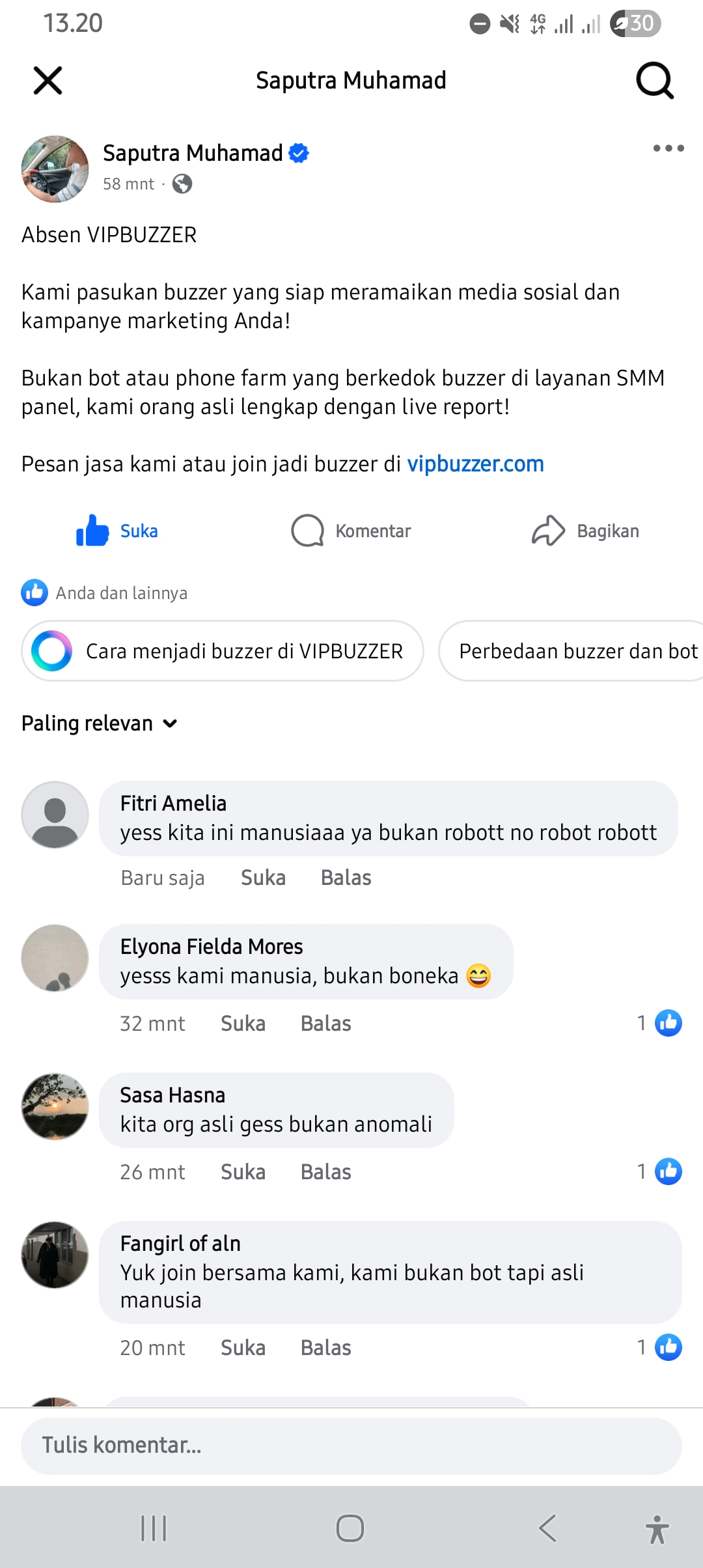
Task: Go back with the system back button
Action: click(x=547, y=1528)
